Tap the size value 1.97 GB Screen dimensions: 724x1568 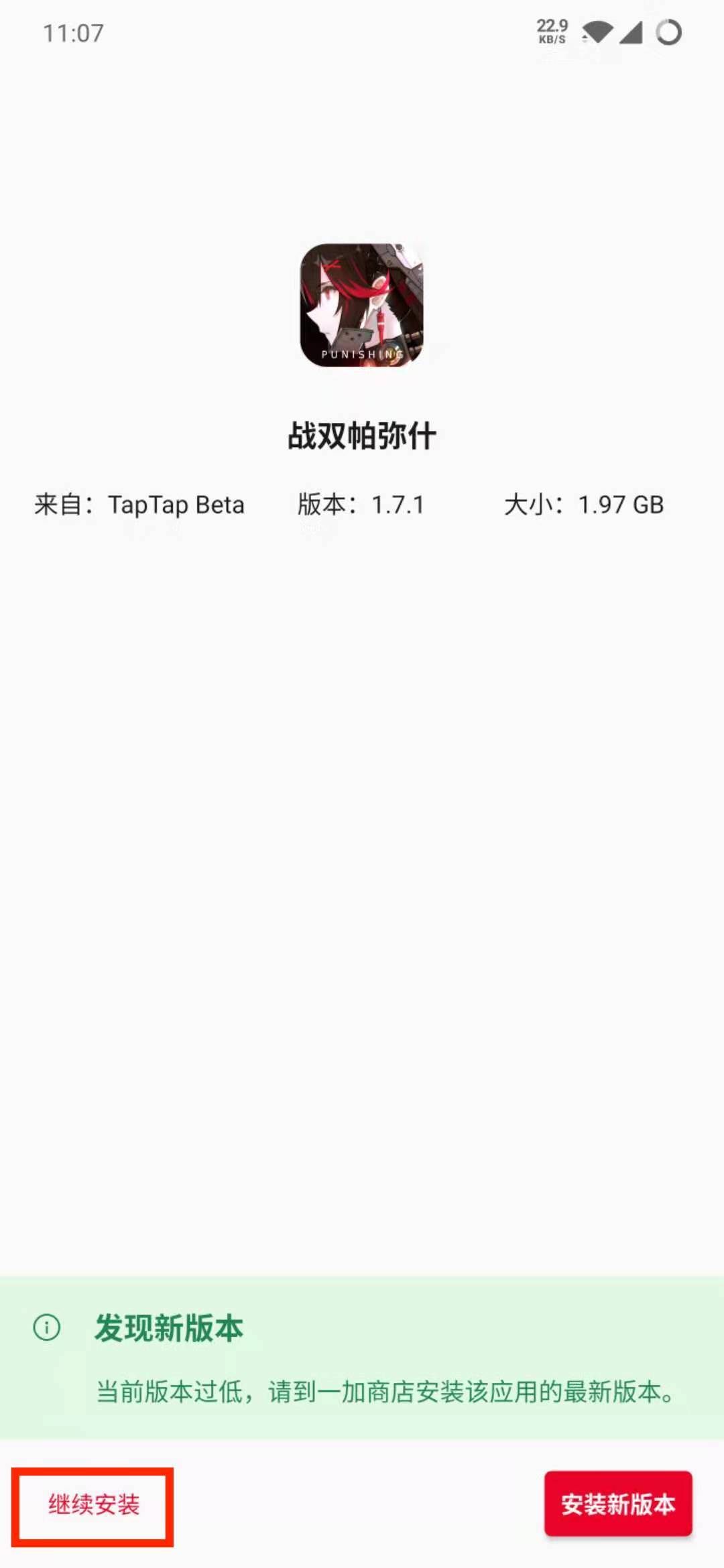(x=620, y=506)
